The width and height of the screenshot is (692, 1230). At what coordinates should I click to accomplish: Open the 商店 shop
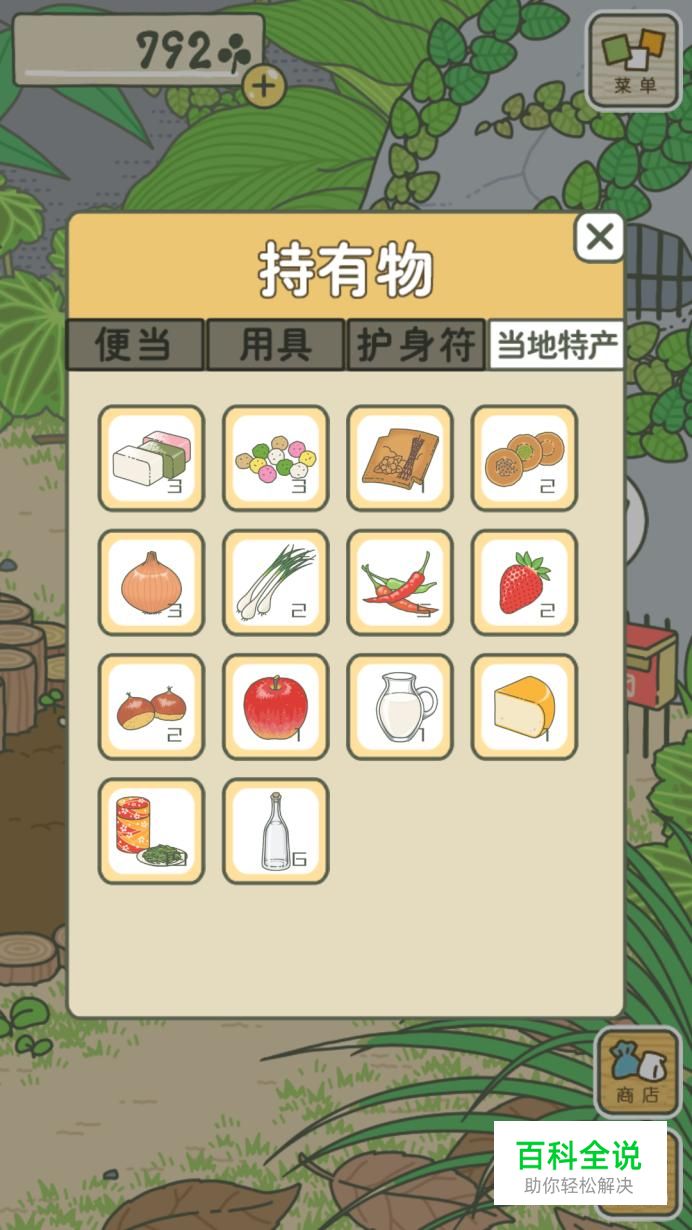pos(638,1072)
